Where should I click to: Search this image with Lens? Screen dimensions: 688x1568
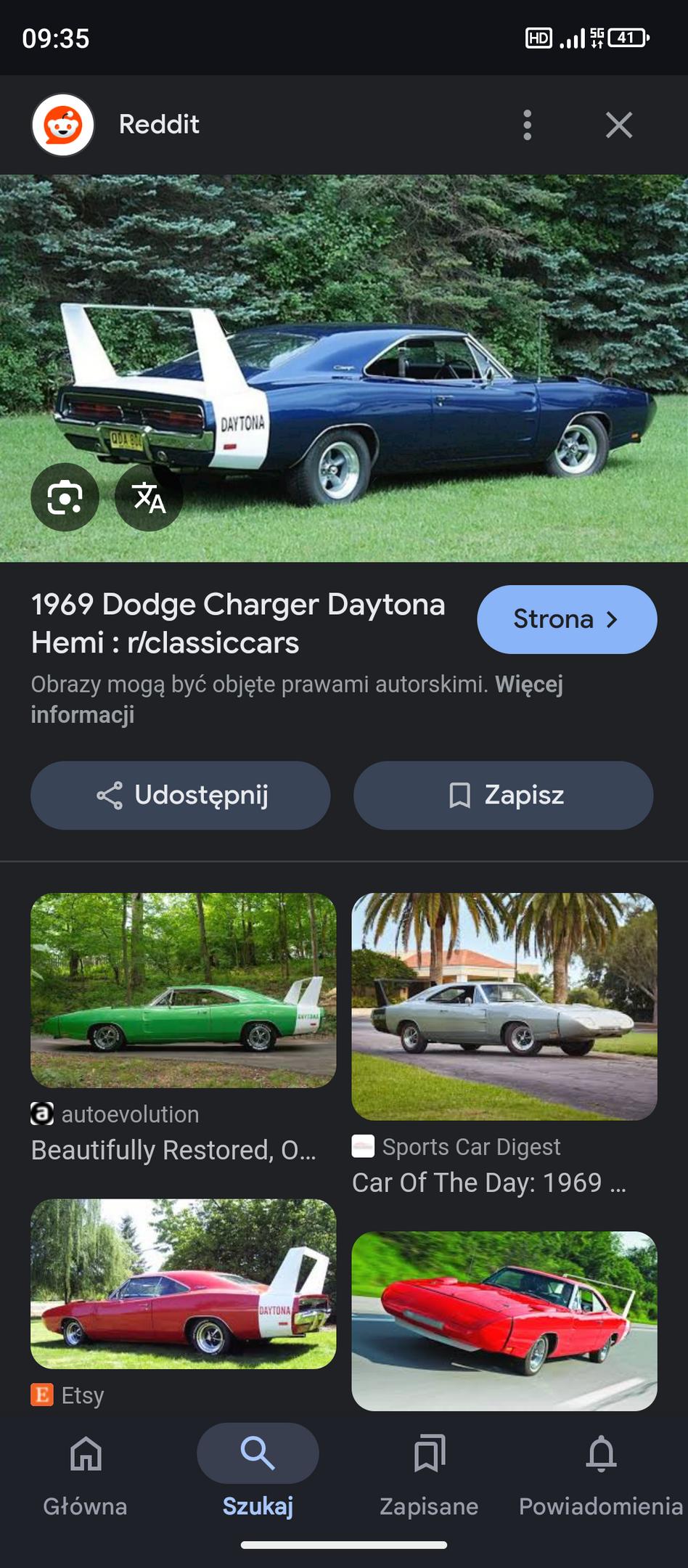click(65, 497)
